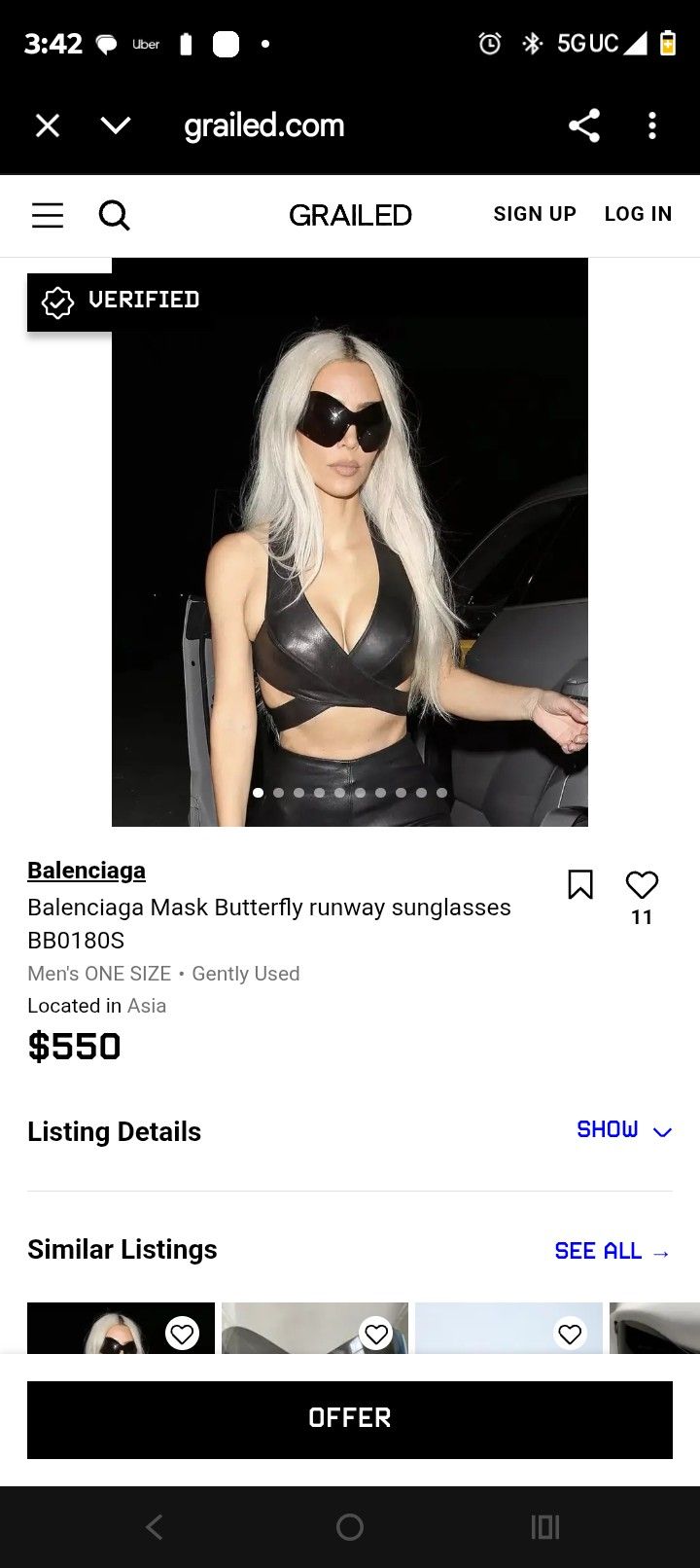The width and height of the screenshot is (700, 1568).
Task: Like this listing with the heart
Action: click(642, 884)
